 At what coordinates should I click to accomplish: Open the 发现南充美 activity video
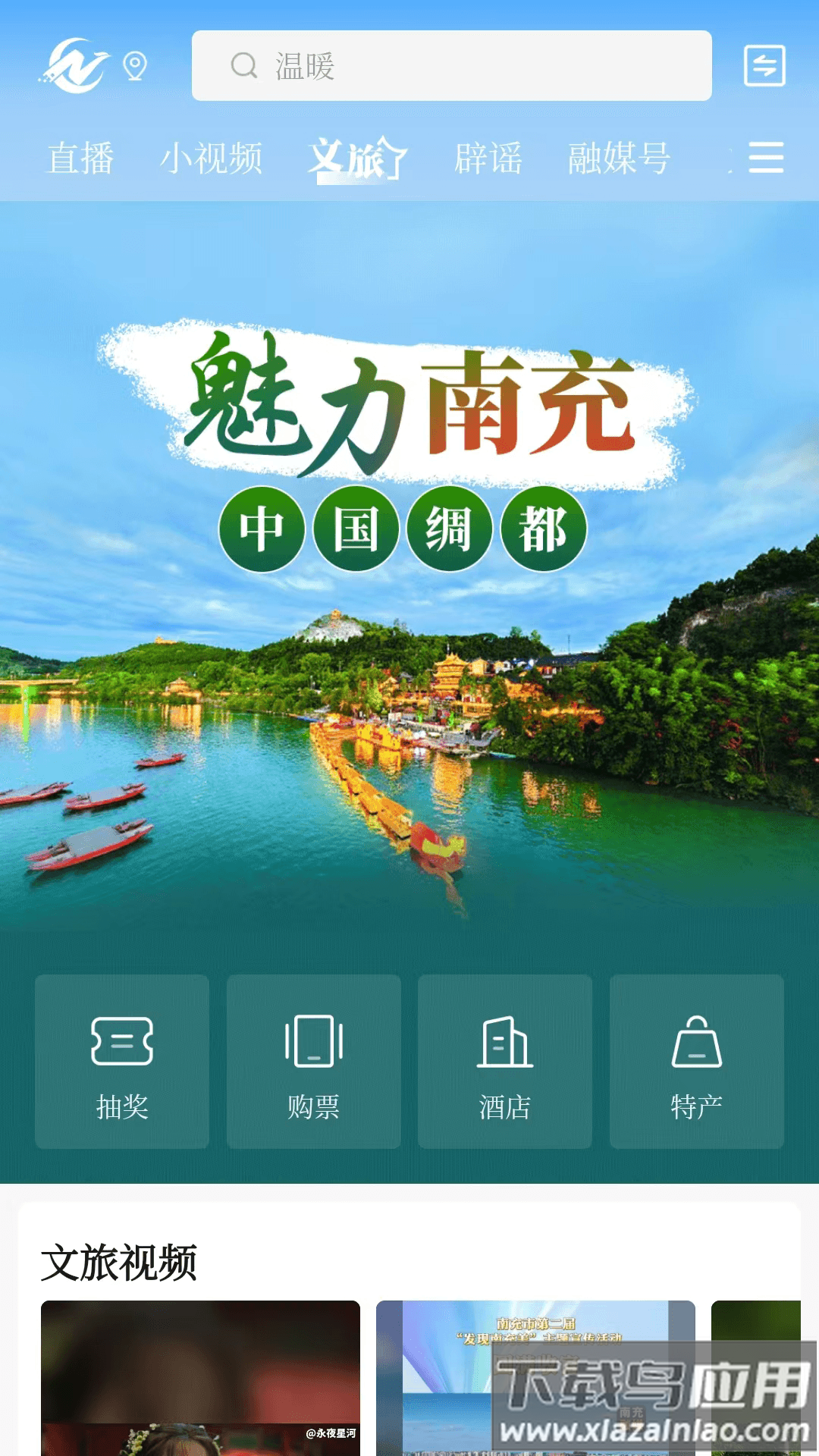[x=535, y=1376]
